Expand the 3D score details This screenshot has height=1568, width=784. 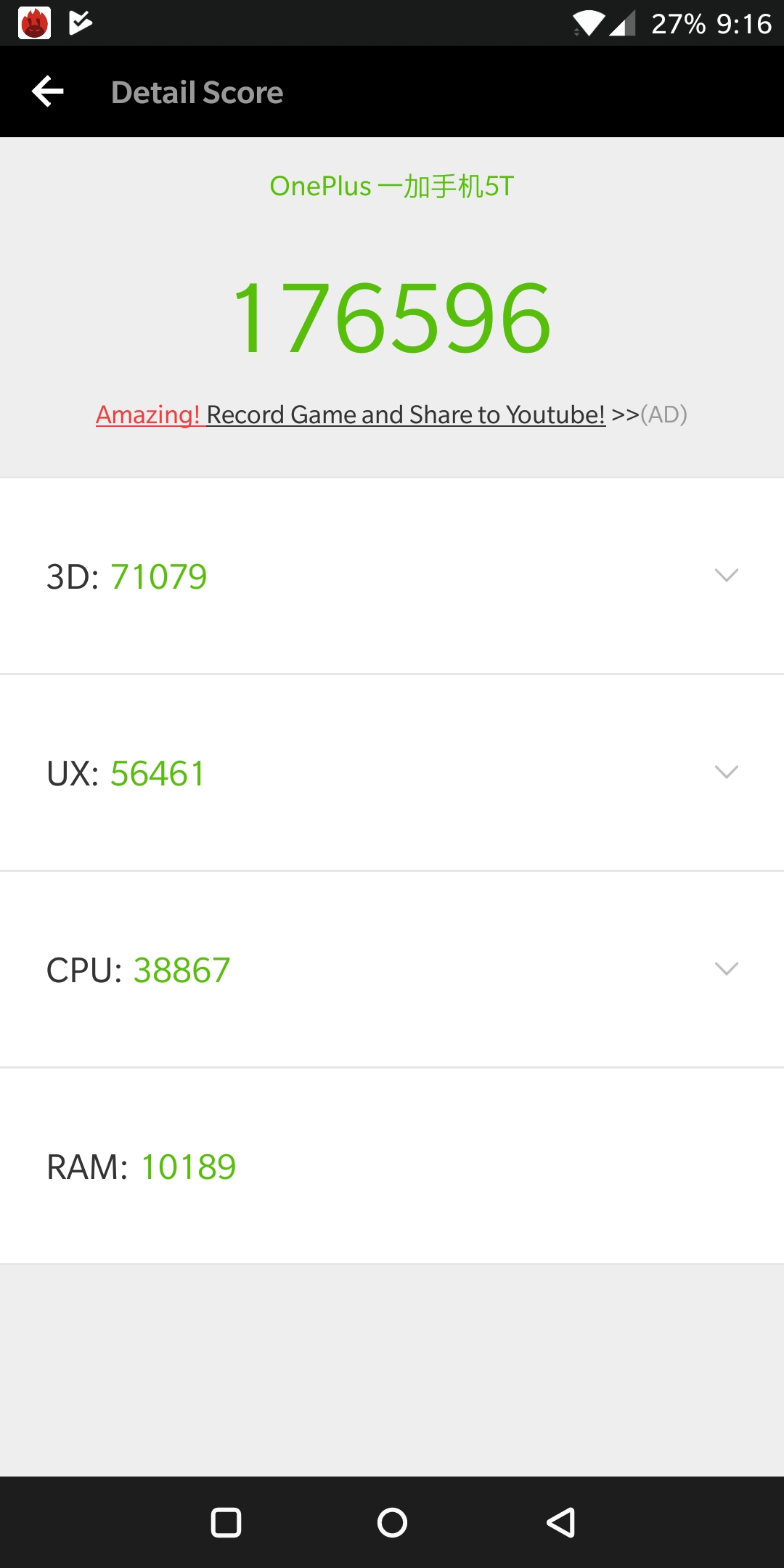[392, 576]
